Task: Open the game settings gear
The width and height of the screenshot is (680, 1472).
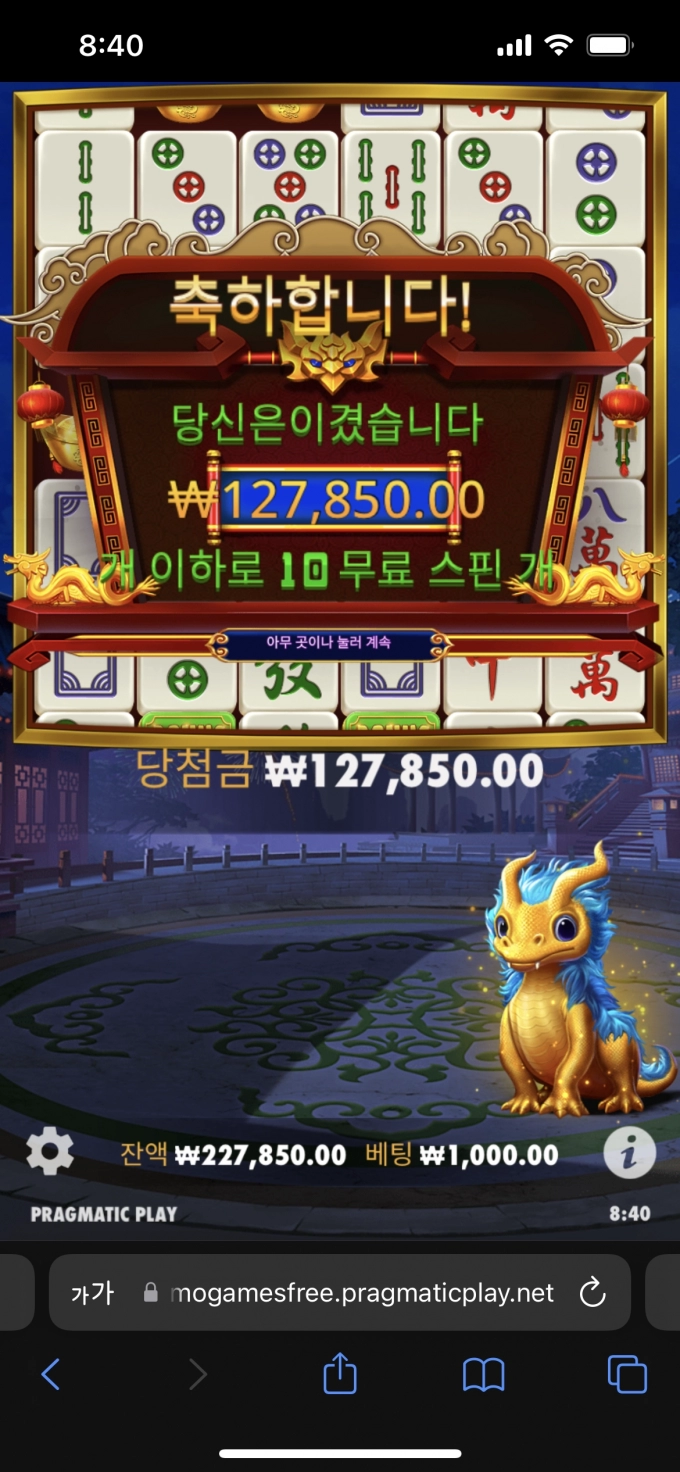Action: click(x=50, y=1153)
